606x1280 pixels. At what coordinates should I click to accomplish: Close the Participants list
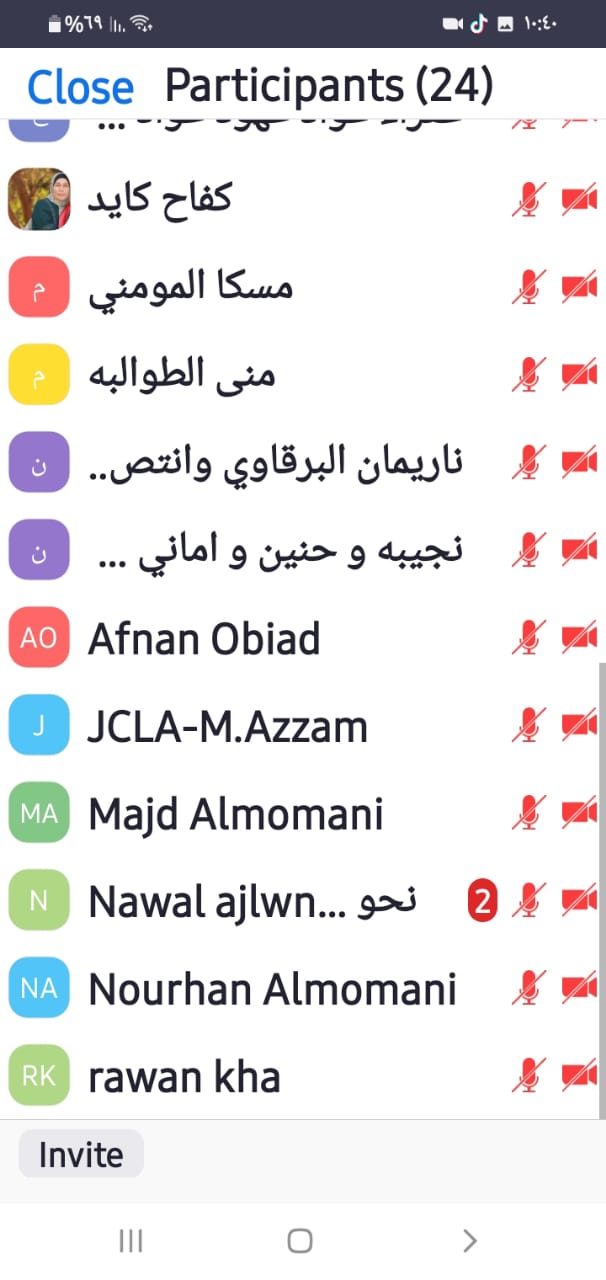pos(80,87)
